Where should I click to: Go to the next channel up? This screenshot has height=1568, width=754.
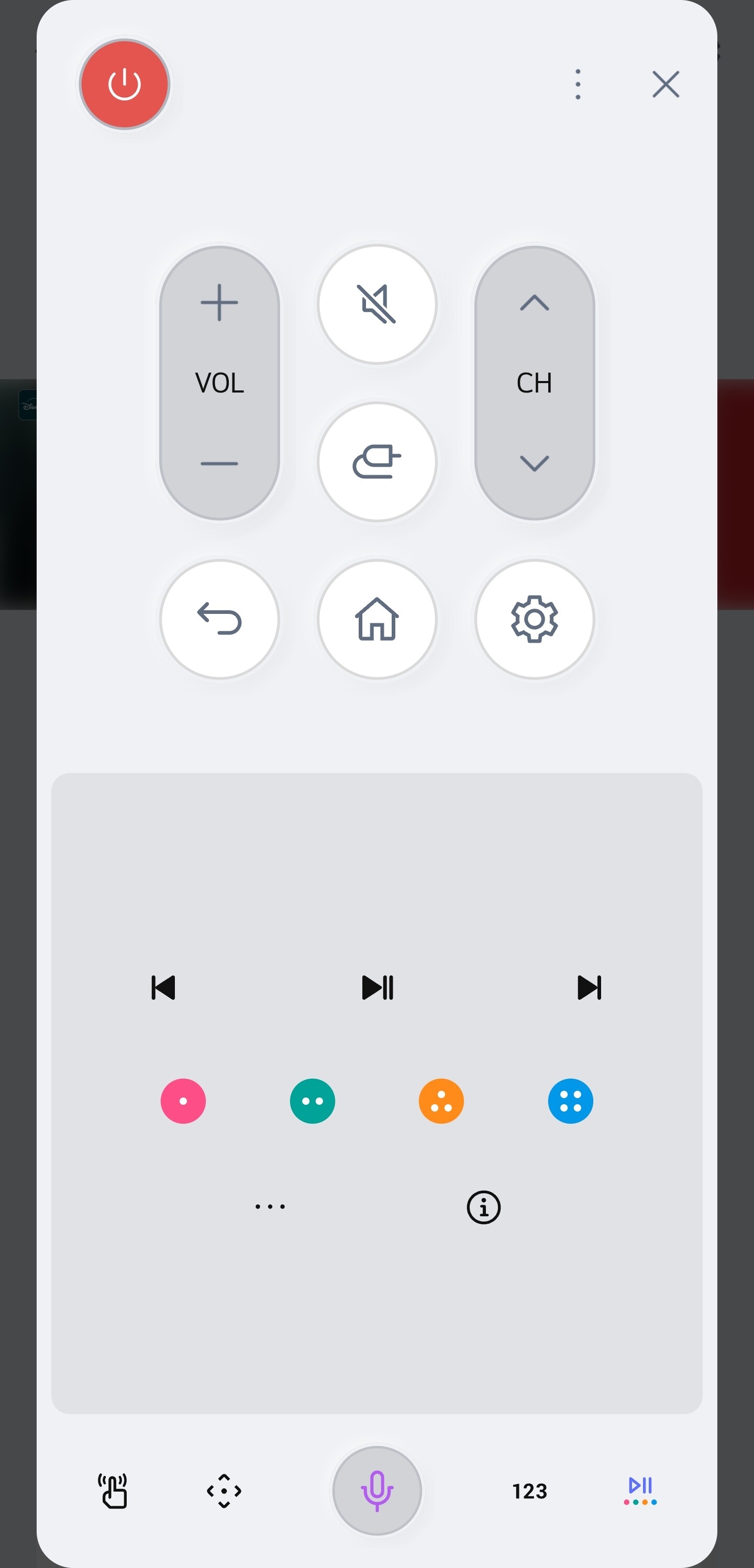534,303
